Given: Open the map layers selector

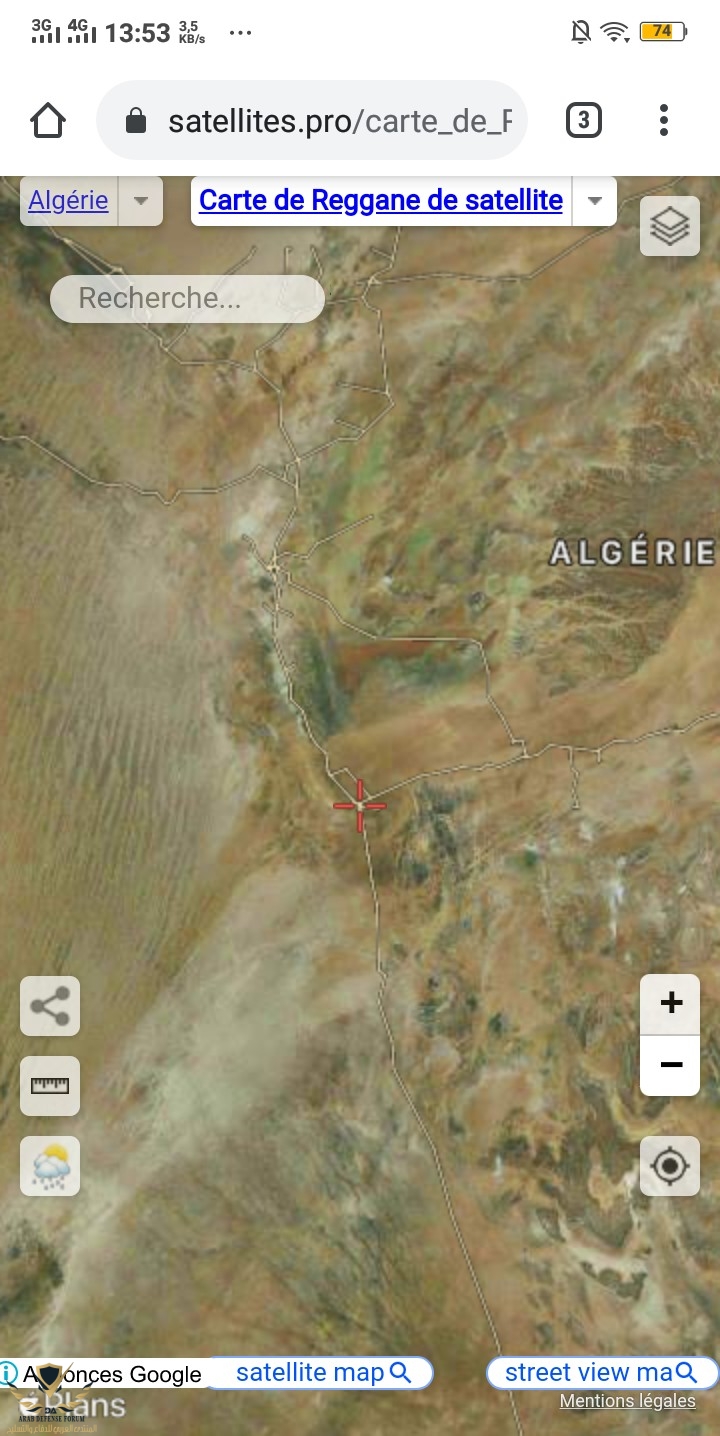Looking at the screenshot, I should pyautogui.click(x=669, y=226).
